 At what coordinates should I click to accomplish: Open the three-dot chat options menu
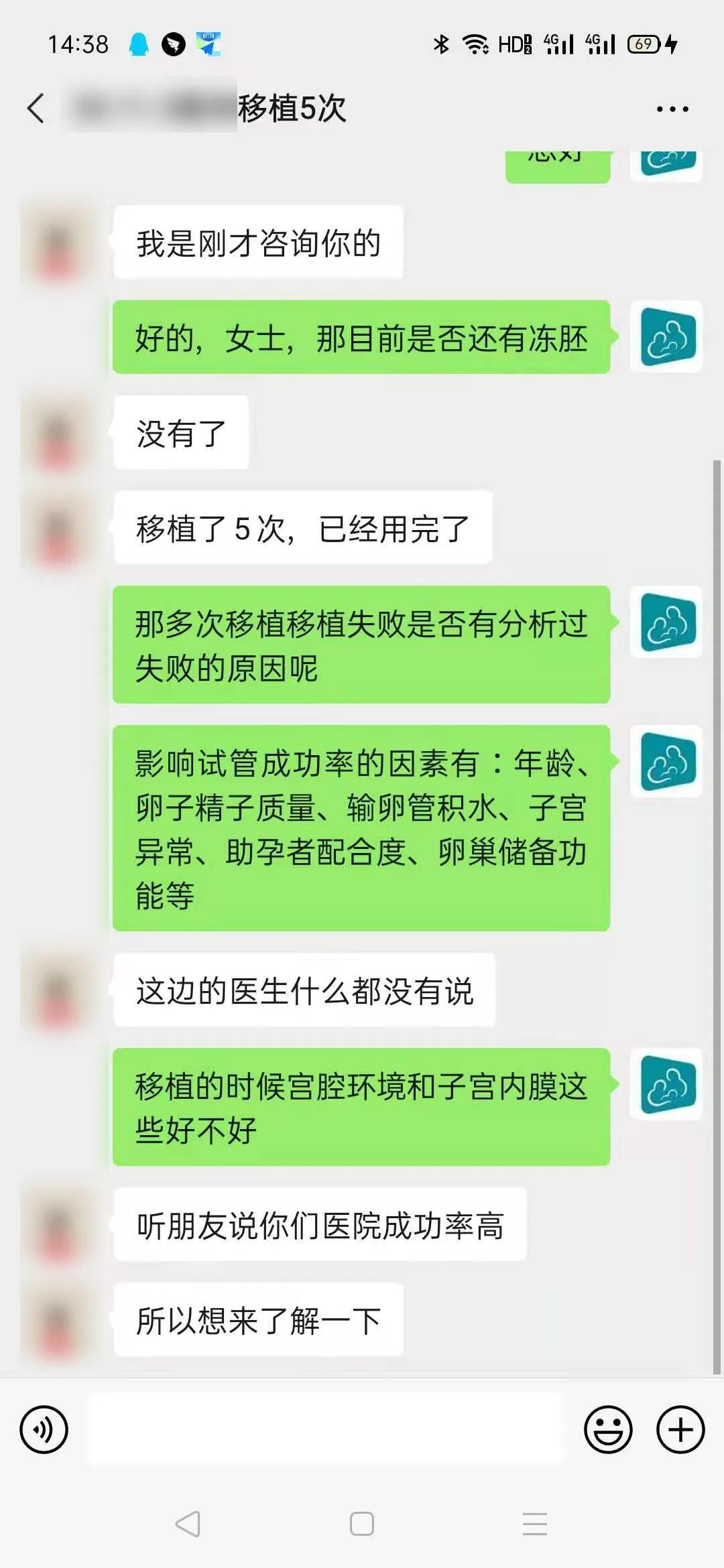click(x=672, y=109)
